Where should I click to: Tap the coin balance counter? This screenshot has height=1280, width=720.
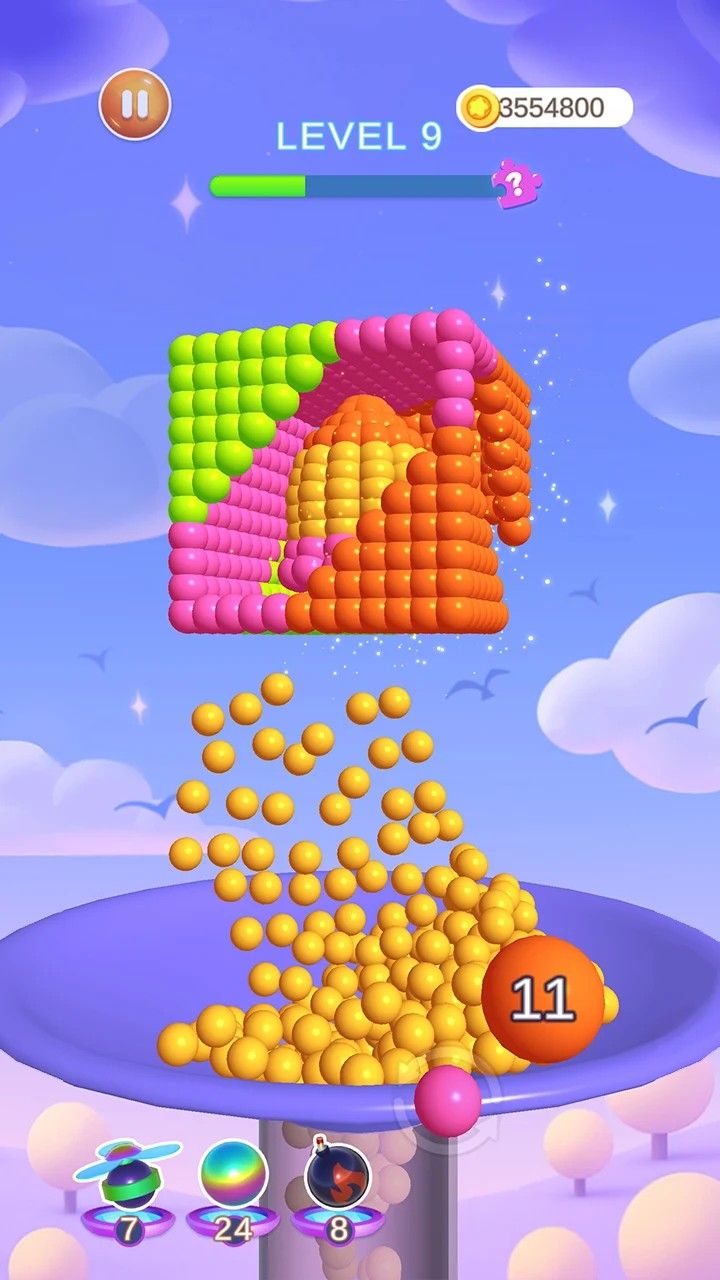(x=546, y=108)
